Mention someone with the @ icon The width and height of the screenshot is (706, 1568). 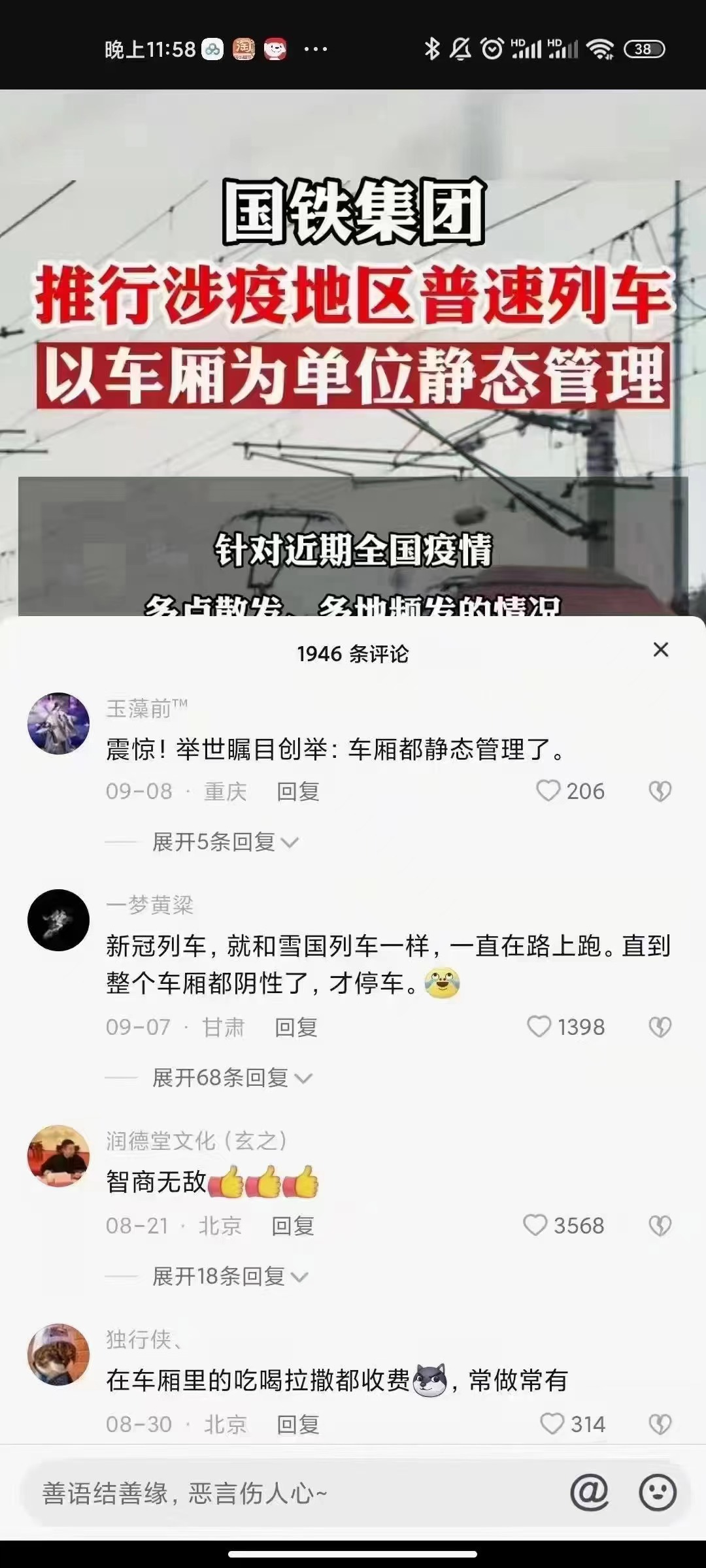(x=589, y=1493)
